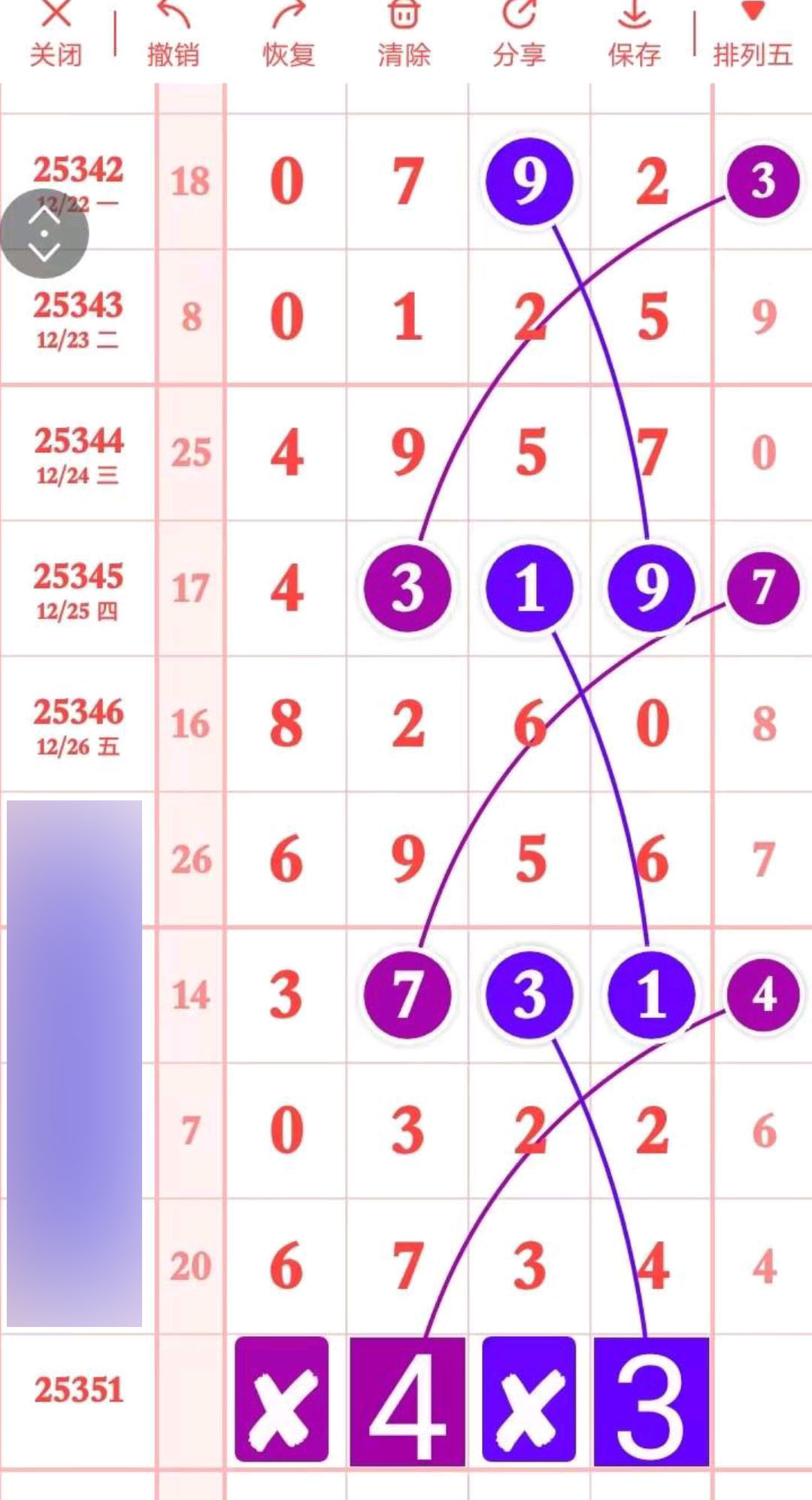Viewport: 812px width, 1500px height.
Task: Toggle the circled 9 in row 25342
Action: click(529, 181)
